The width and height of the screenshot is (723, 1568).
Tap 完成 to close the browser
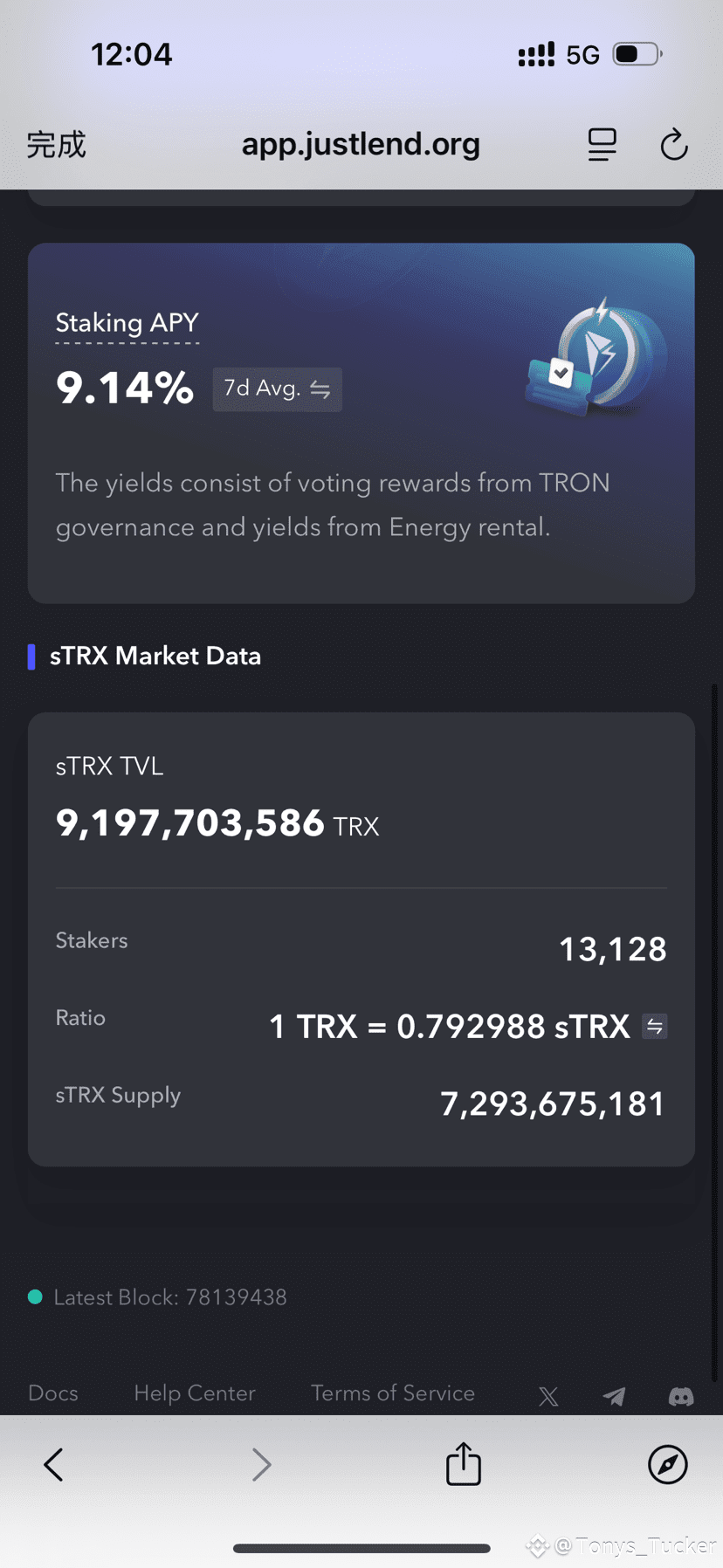(x=56, y=145)
